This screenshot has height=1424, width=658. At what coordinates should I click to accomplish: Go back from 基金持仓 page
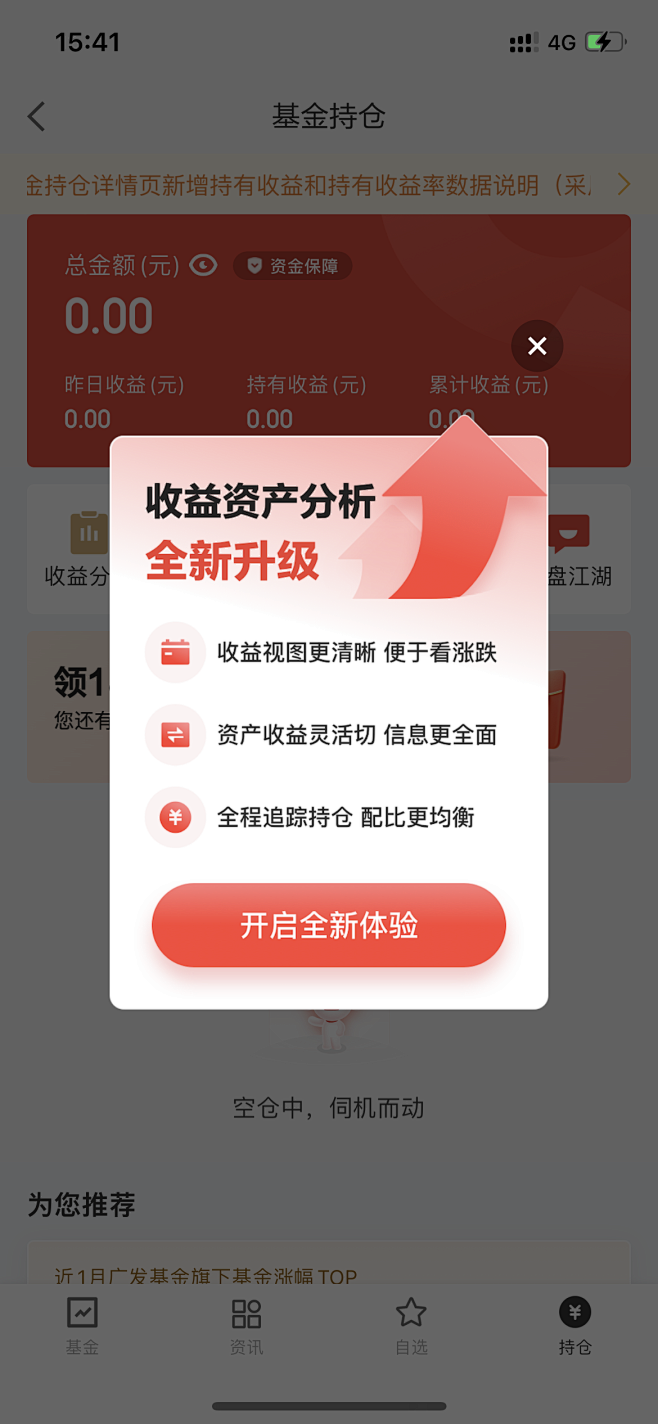(37, 117)
